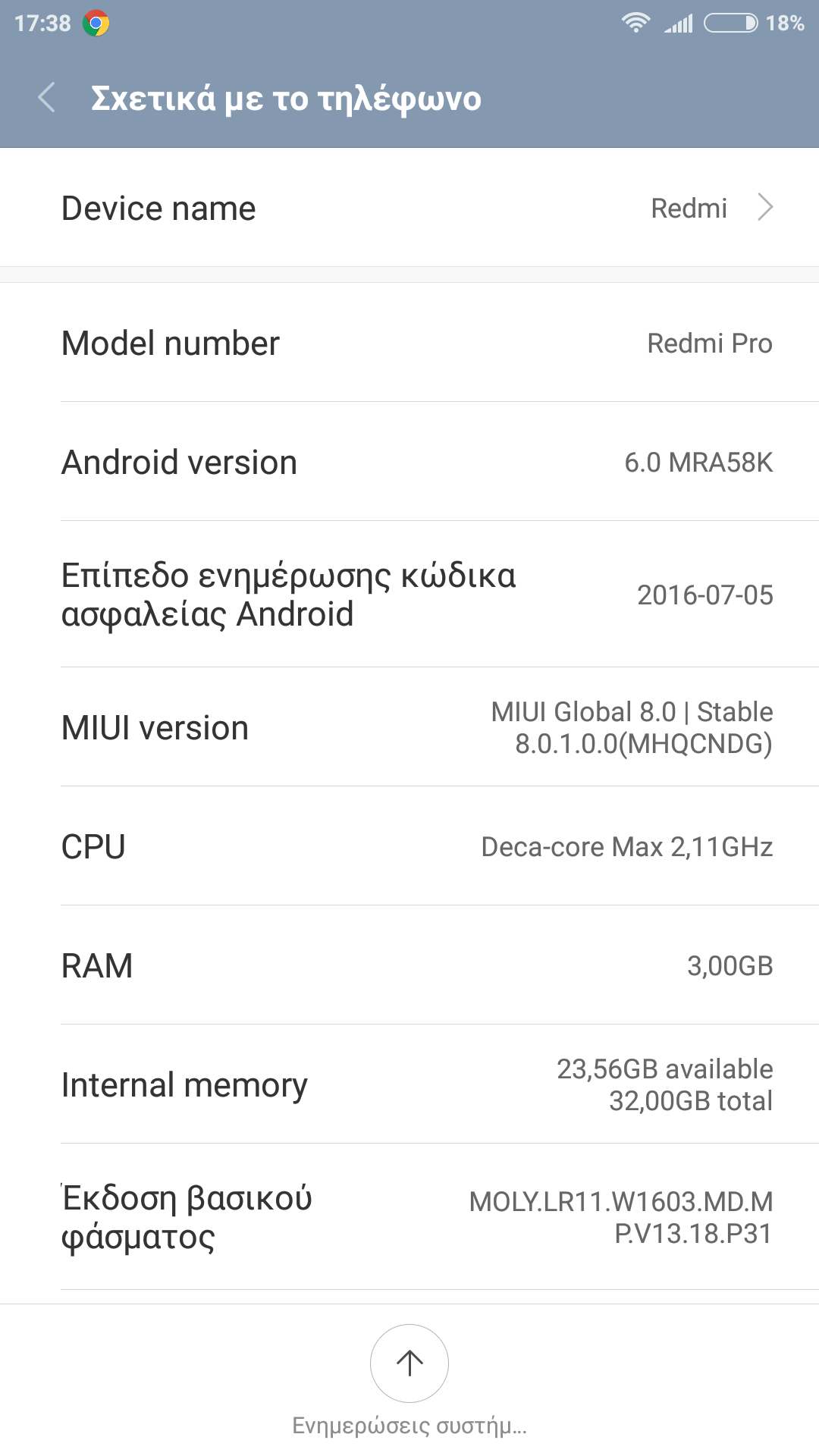Select the Android security patch level row
819x1456 pixels.
(x=409, y=595)
